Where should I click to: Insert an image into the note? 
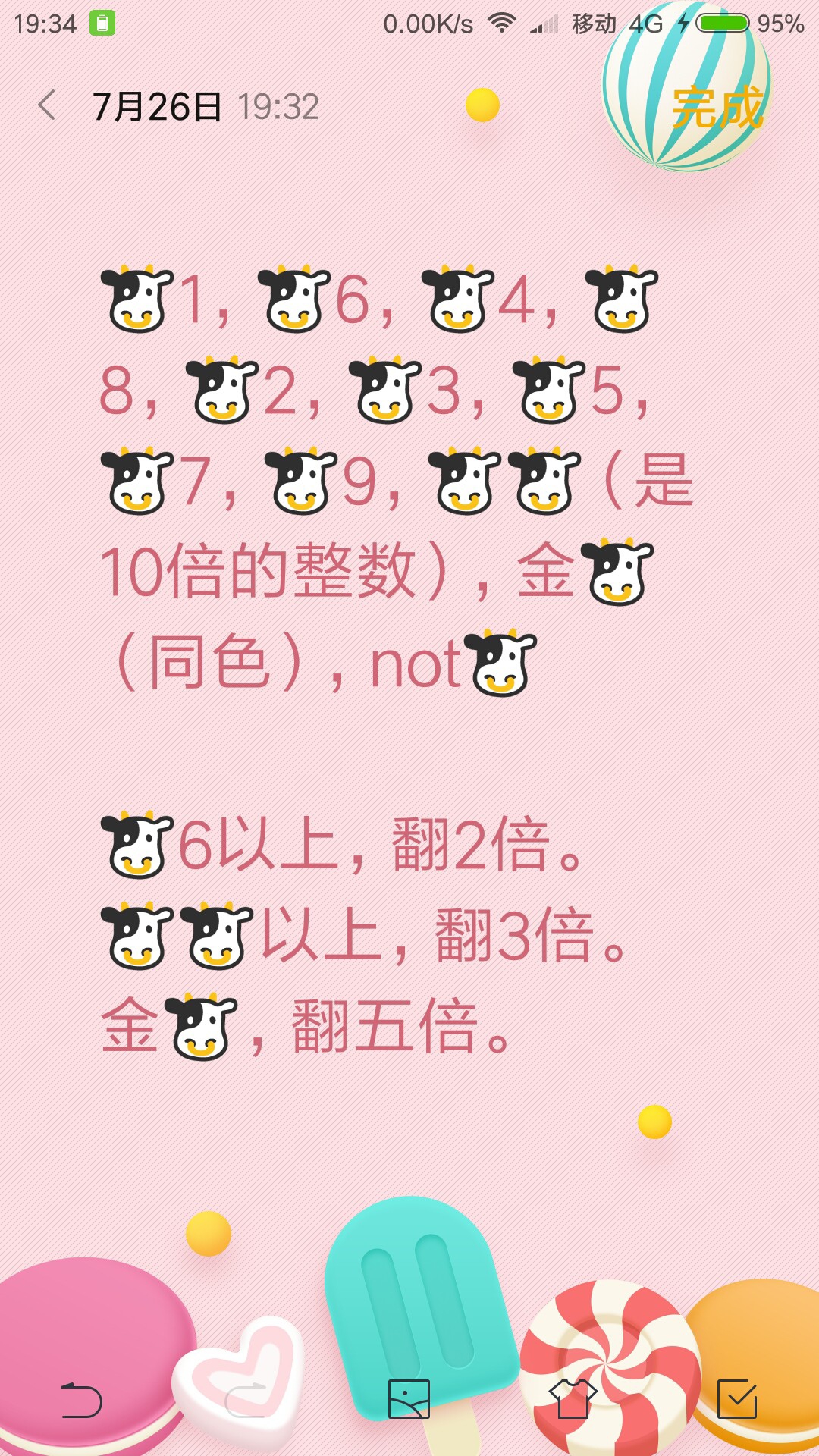pos(409,1399)
